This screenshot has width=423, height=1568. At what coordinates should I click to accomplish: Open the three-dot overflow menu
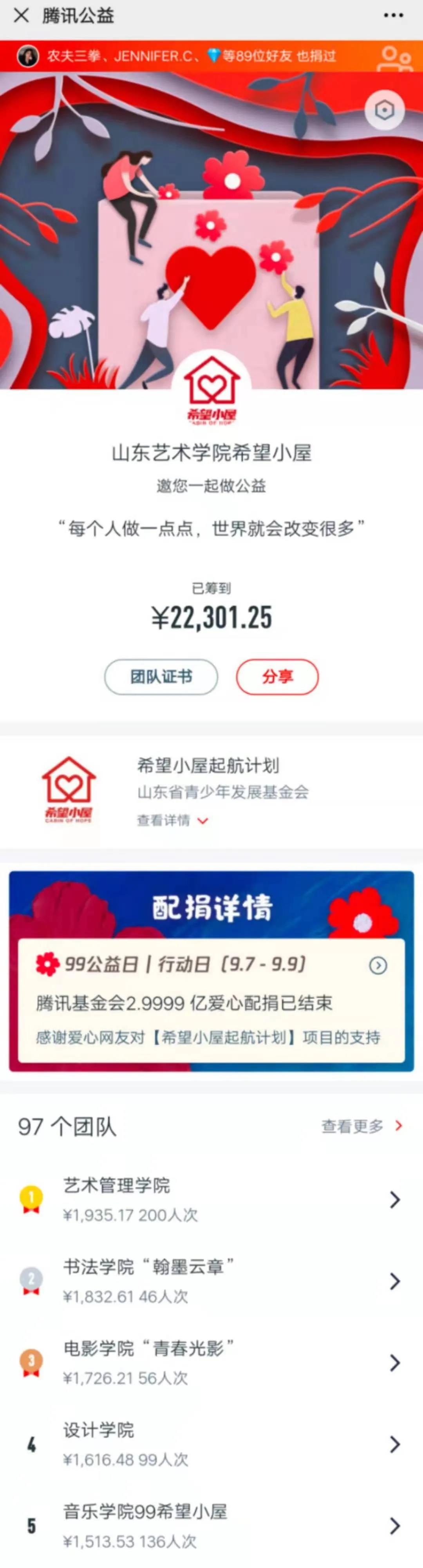pos(394,16)
